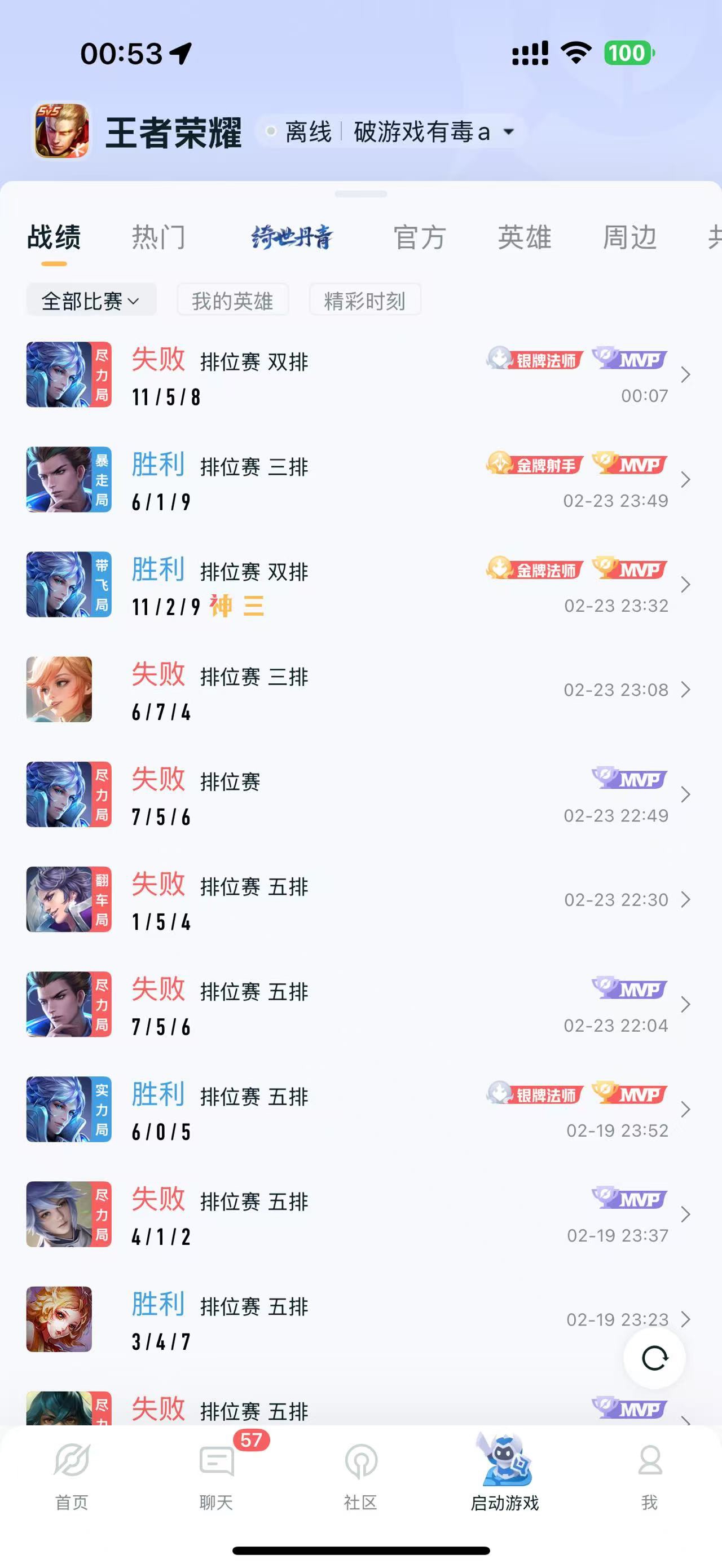
Task: Expand the 全部比赛 match filter
Action: pyautogui.click(x=91, y=300)
